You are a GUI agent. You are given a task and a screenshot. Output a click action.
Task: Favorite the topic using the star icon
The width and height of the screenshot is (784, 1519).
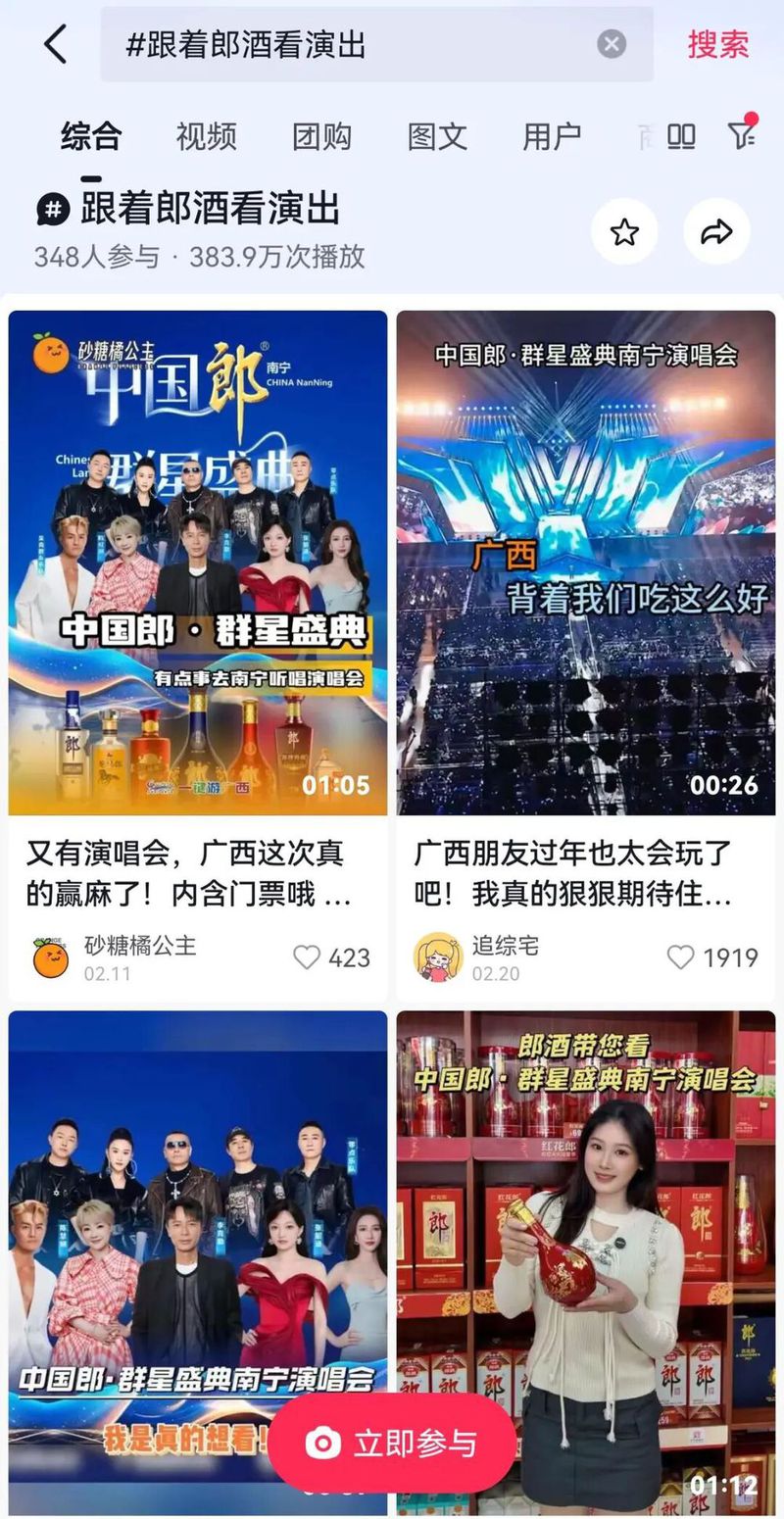click(x=624, y=231)
